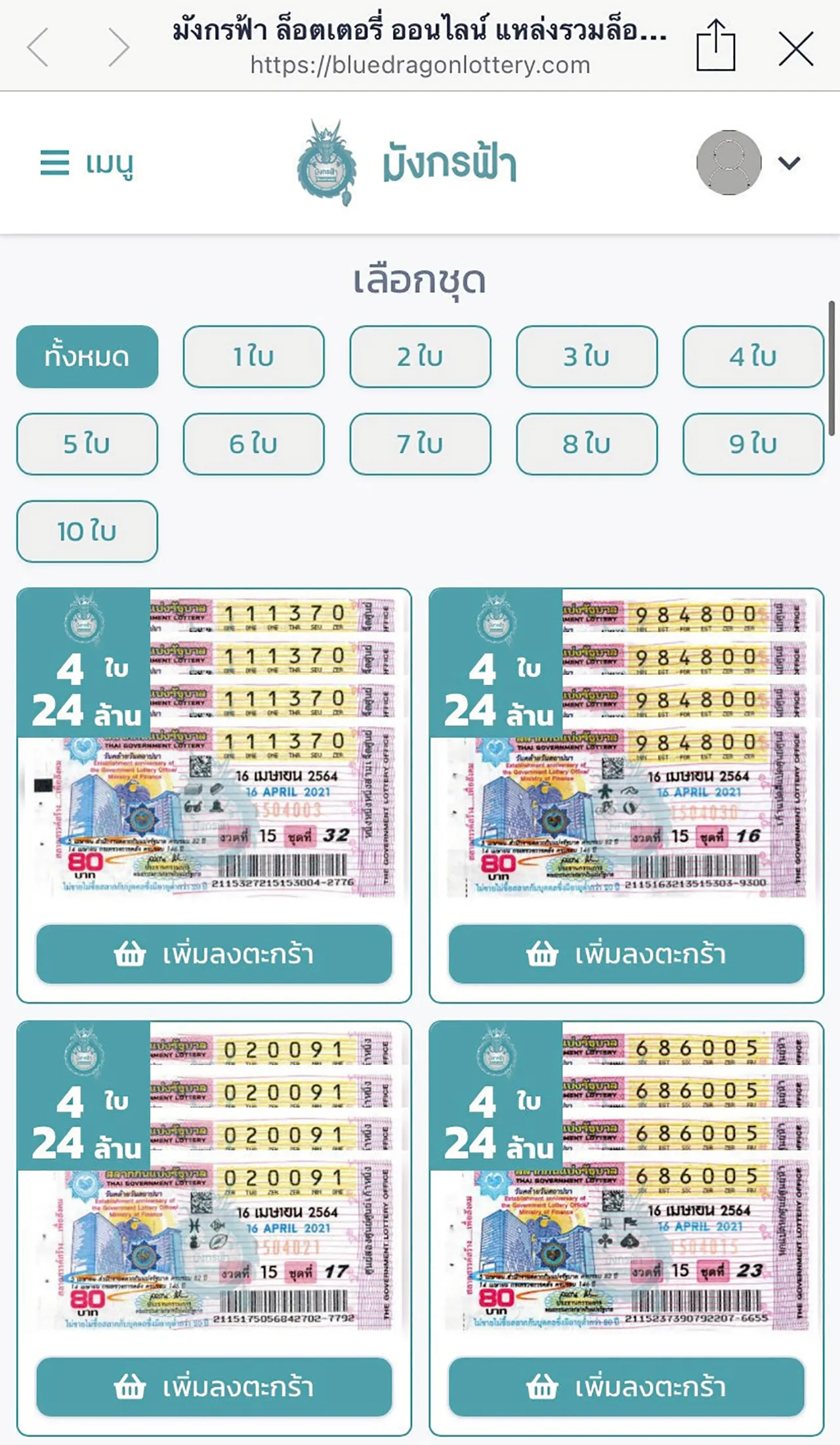
Task: Show 10 ใบ lottery sets
Action: (87, 531)
